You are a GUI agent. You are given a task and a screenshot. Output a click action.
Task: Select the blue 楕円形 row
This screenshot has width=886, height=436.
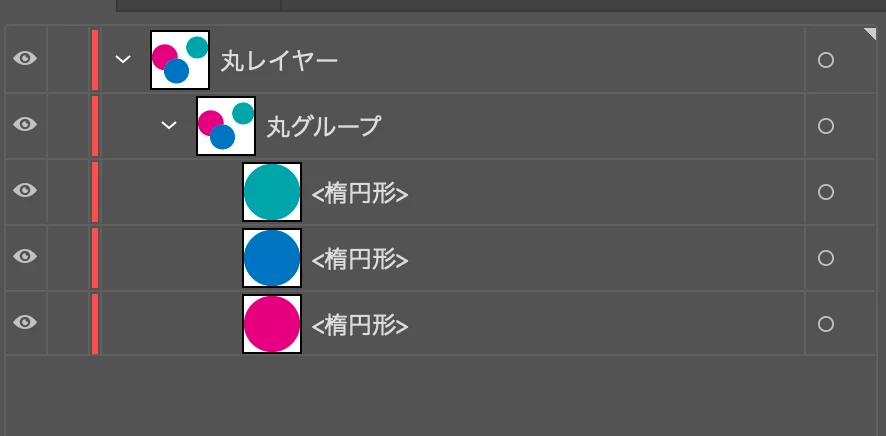click(x=360, y=258)
